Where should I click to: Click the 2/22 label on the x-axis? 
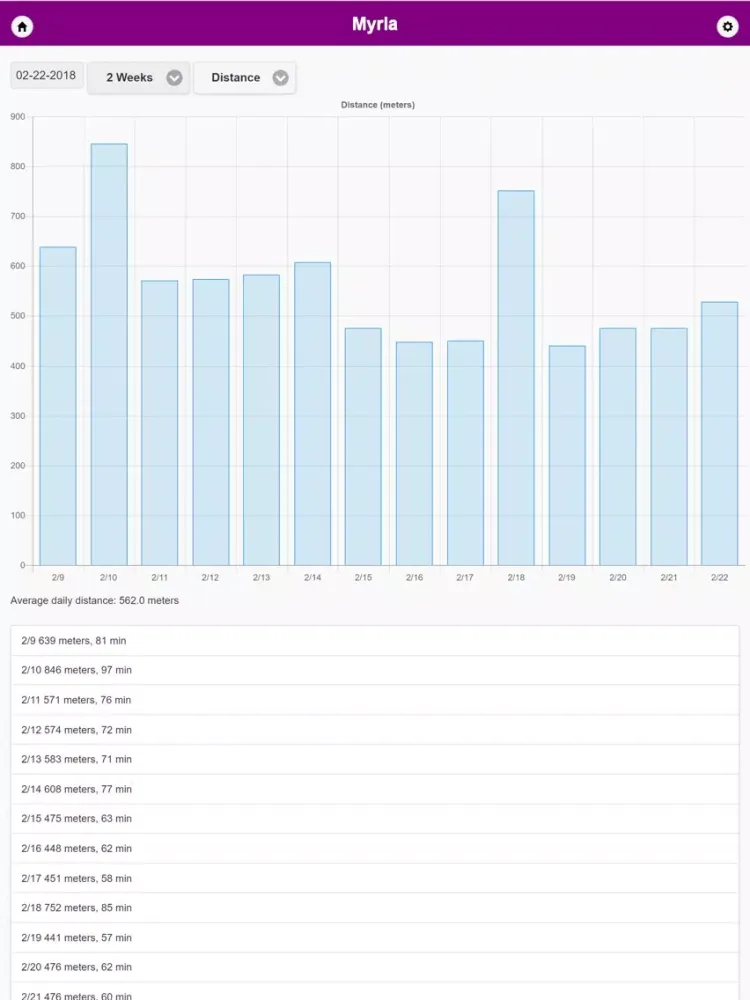[x=719, y=577]
